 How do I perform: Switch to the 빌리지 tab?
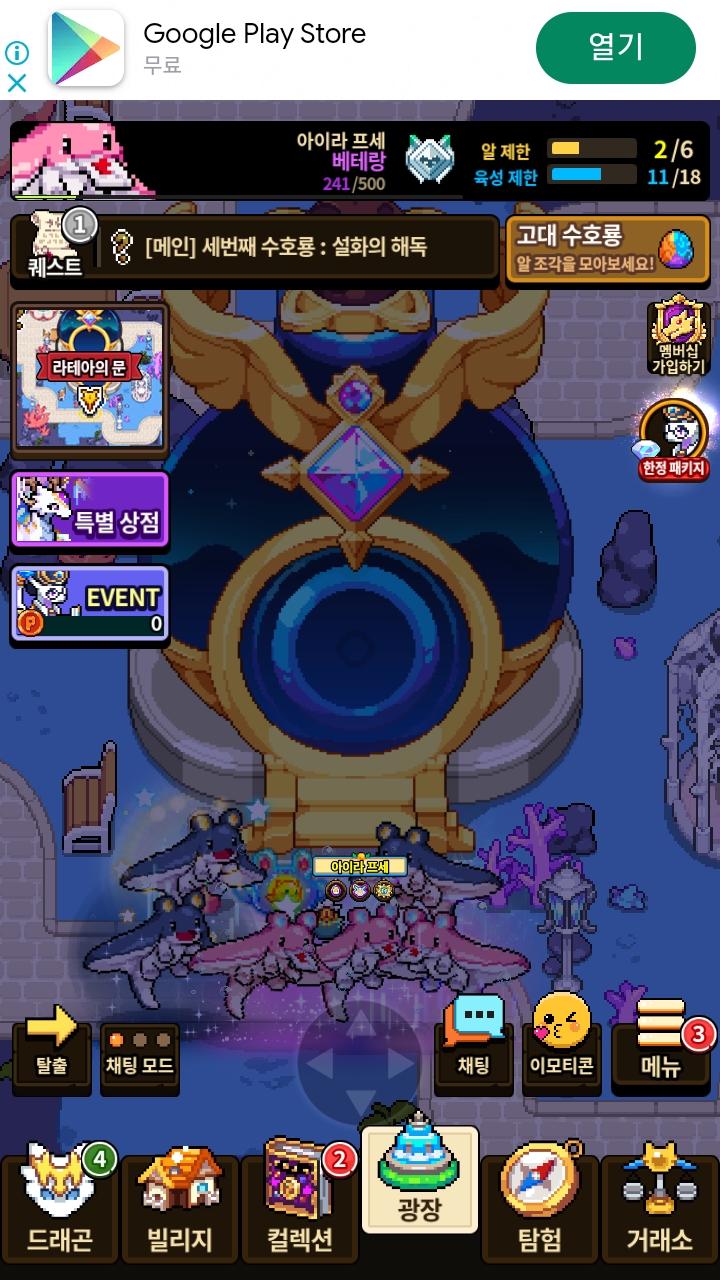[180, 1207]
